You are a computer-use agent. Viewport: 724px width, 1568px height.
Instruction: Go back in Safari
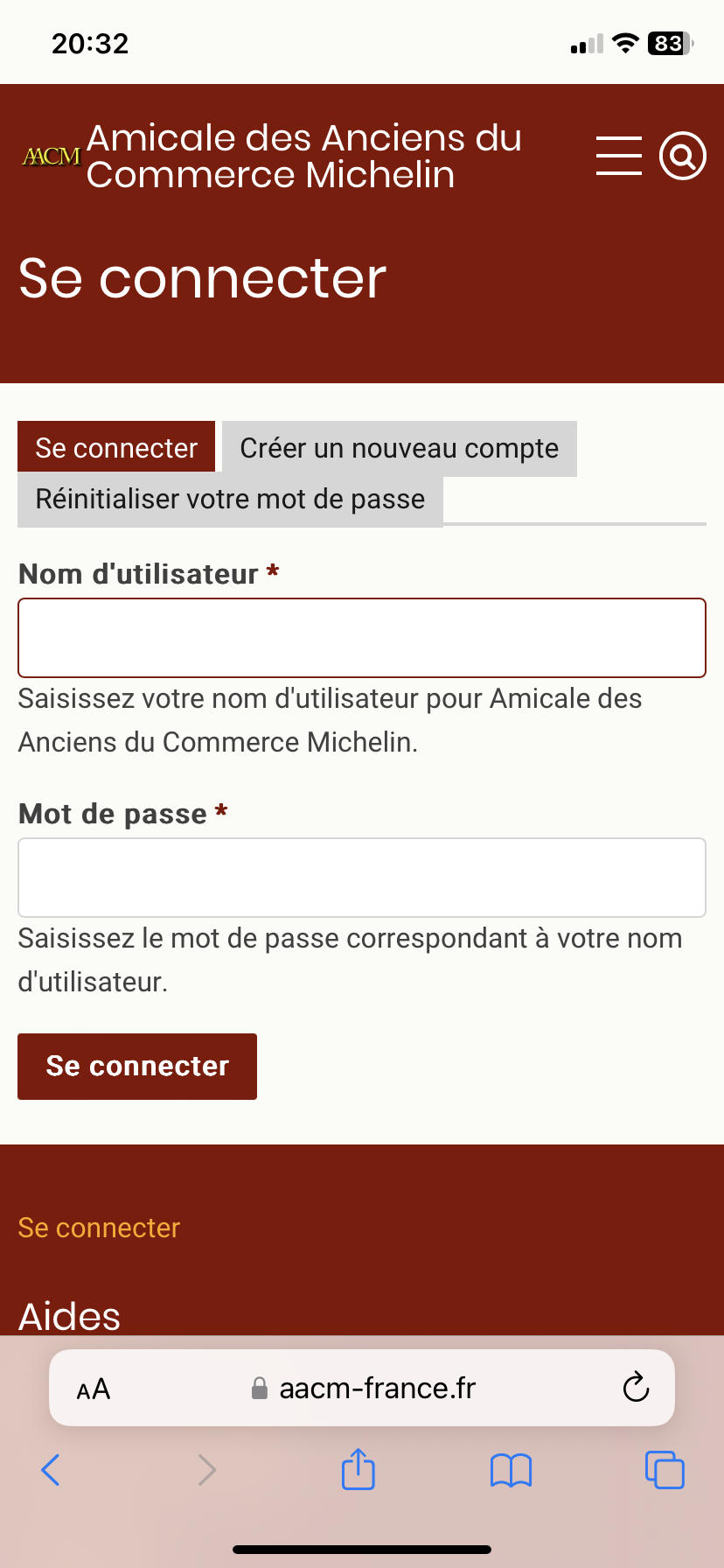tap(51, 1470)
